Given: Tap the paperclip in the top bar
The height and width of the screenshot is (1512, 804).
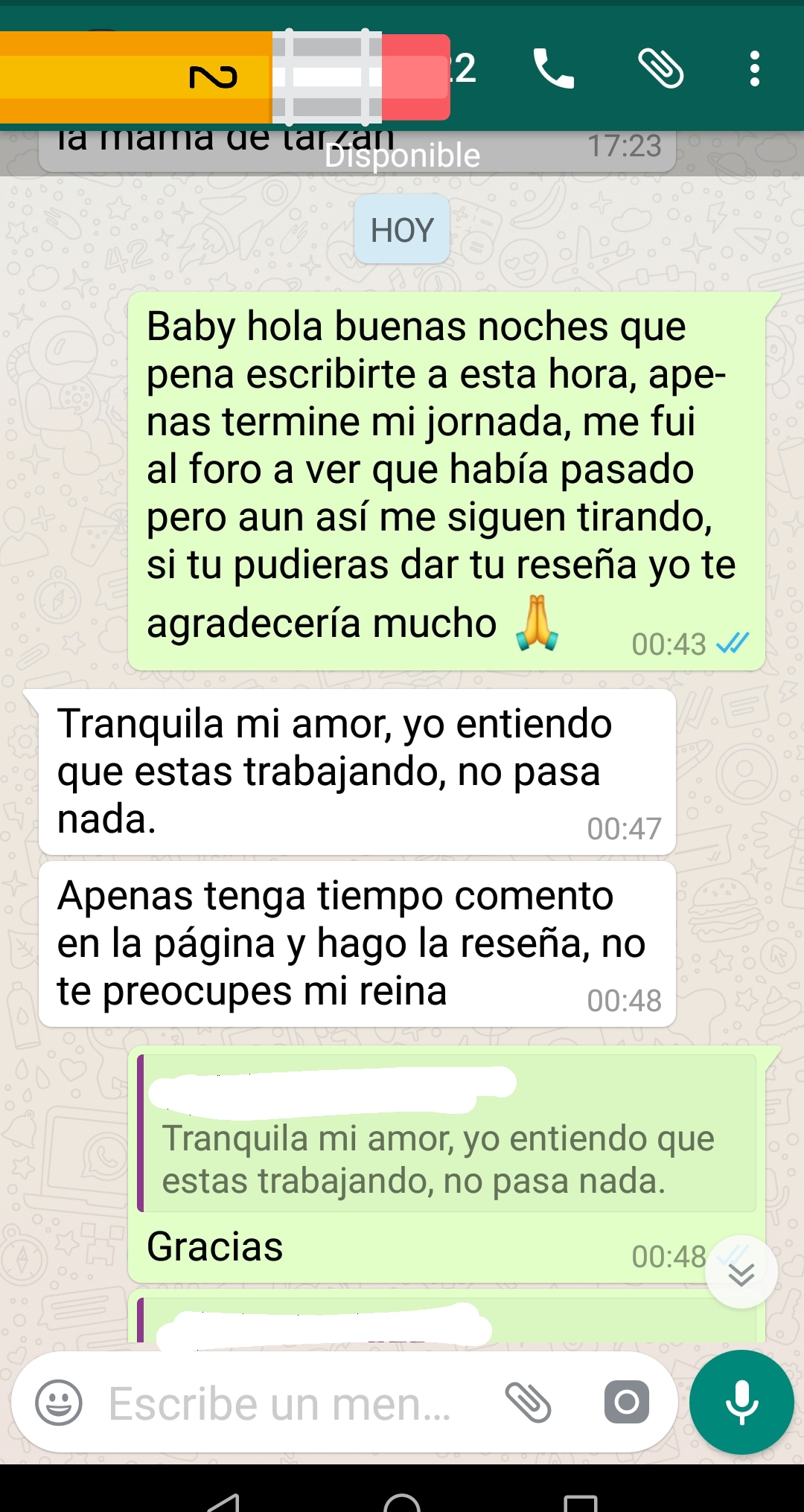Looking at the screenshot, I should 660,68.
